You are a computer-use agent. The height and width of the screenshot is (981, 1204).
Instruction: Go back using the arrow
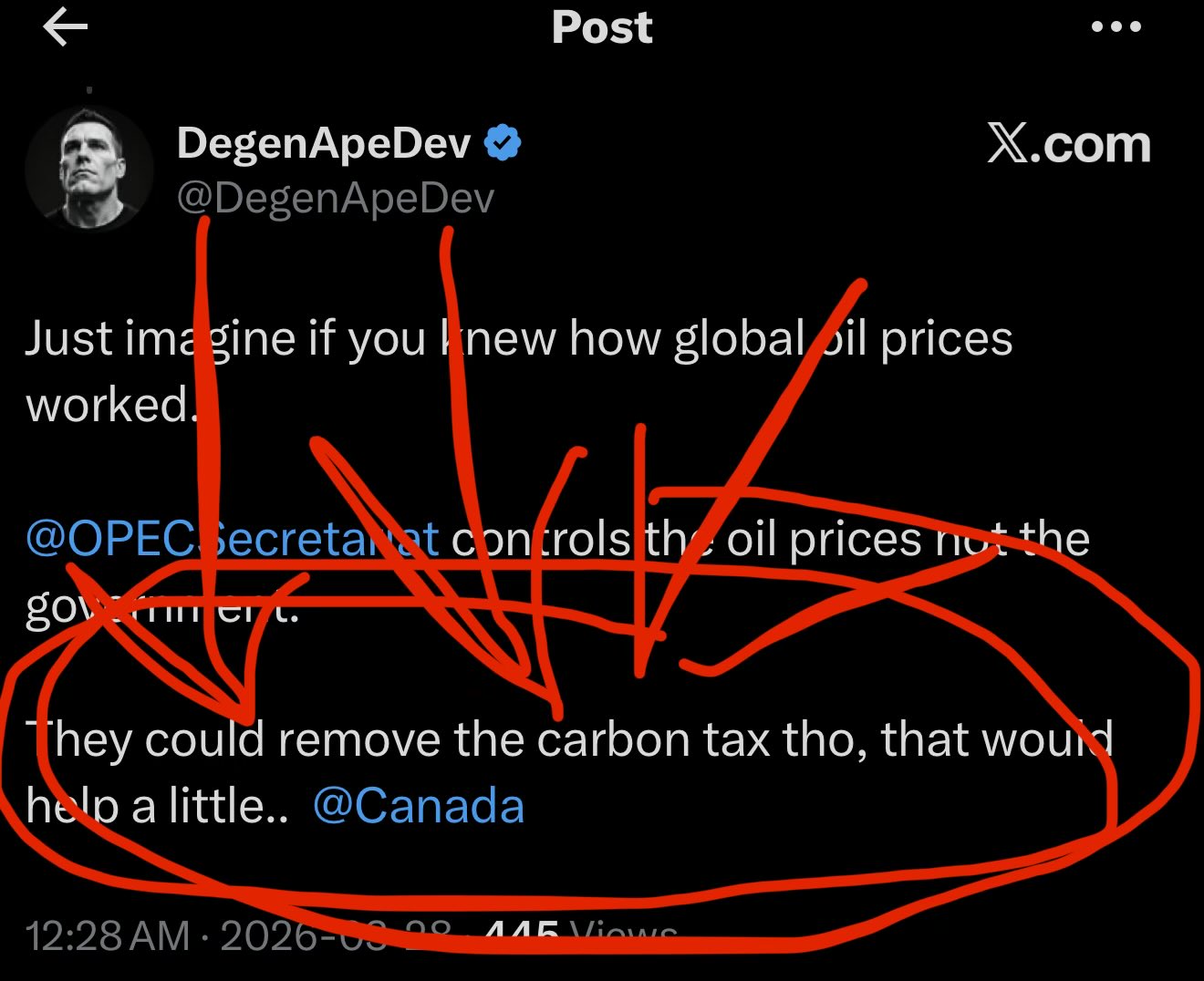click(66, 28)
